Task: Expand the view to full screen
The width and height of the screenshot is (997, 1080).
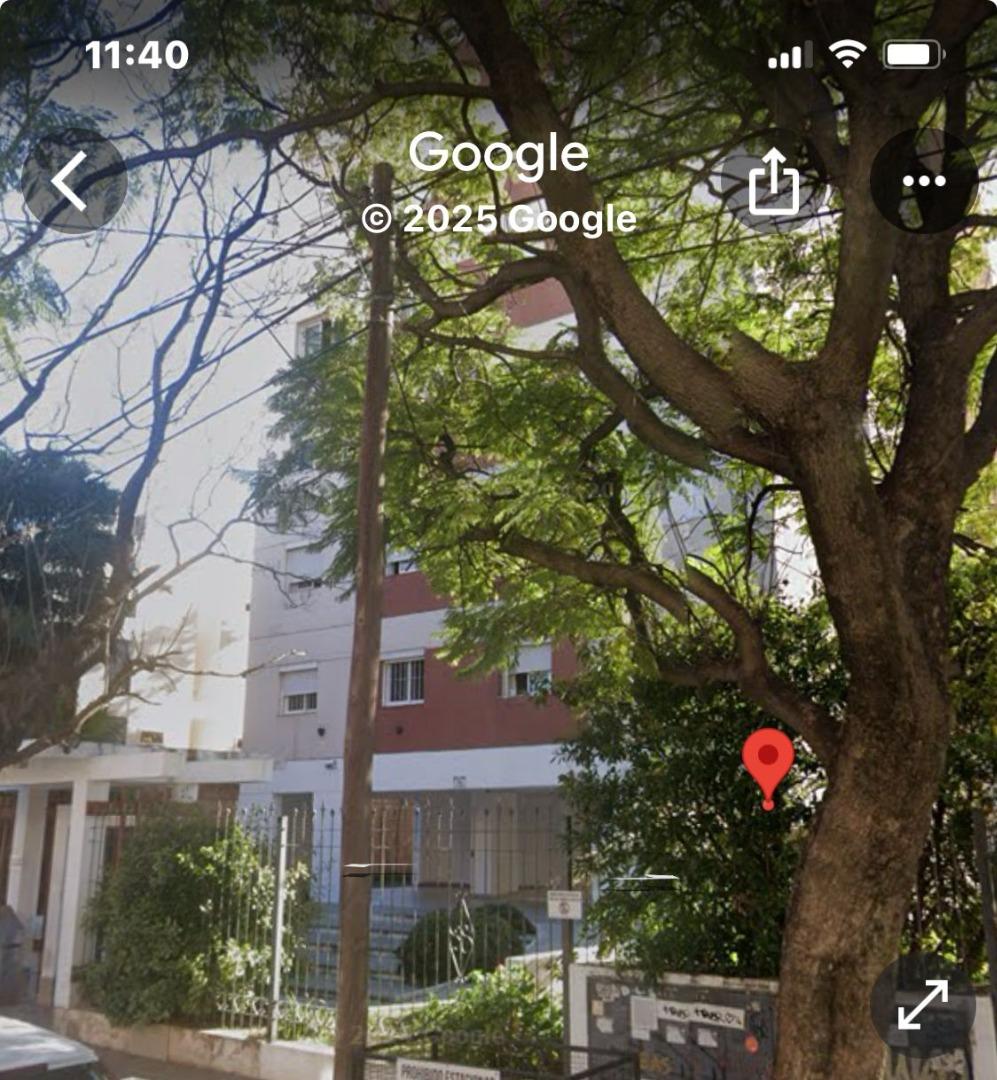Action: 922,1004
